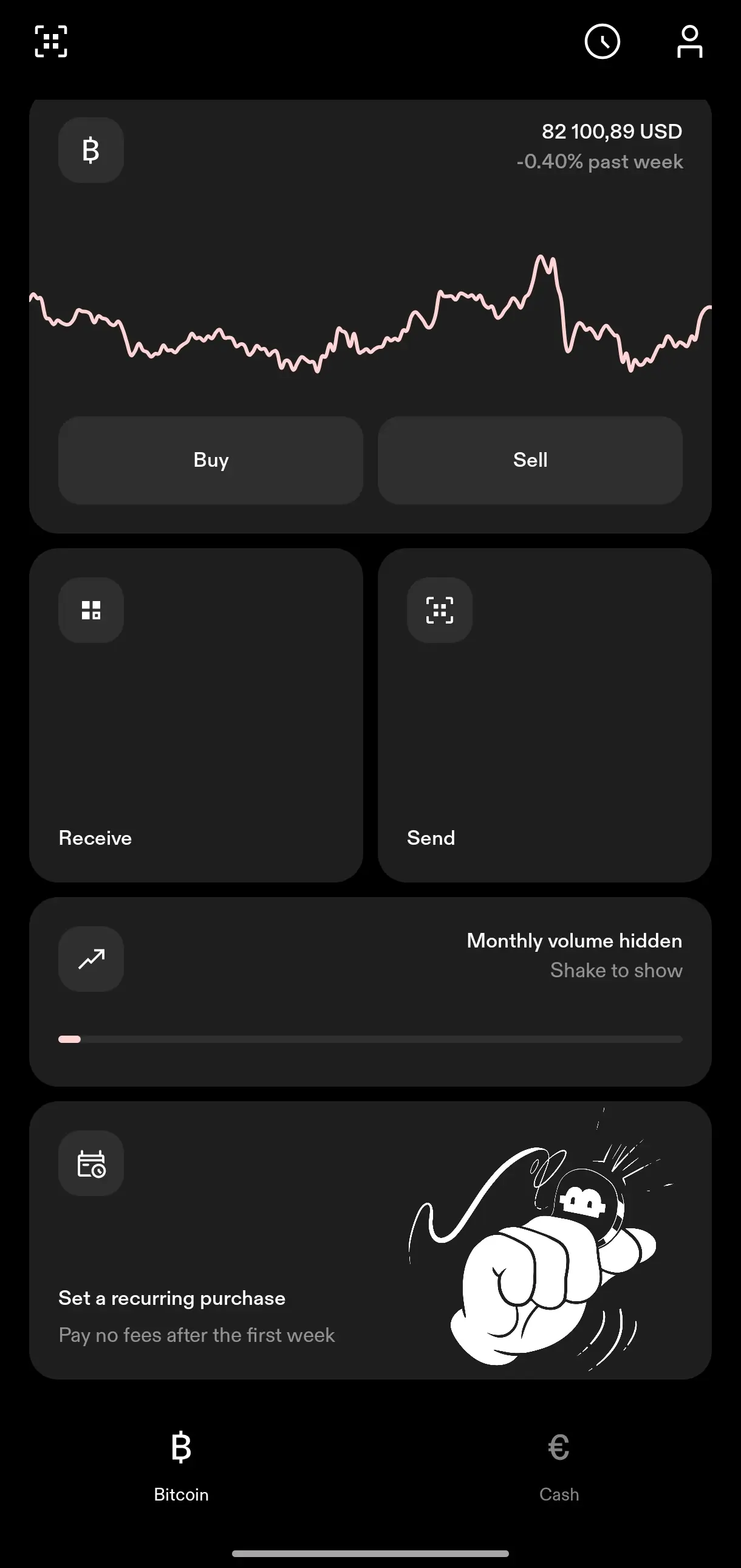Switch to the Cash tab
741x1568 pixels.
[x=559, y=1467]
